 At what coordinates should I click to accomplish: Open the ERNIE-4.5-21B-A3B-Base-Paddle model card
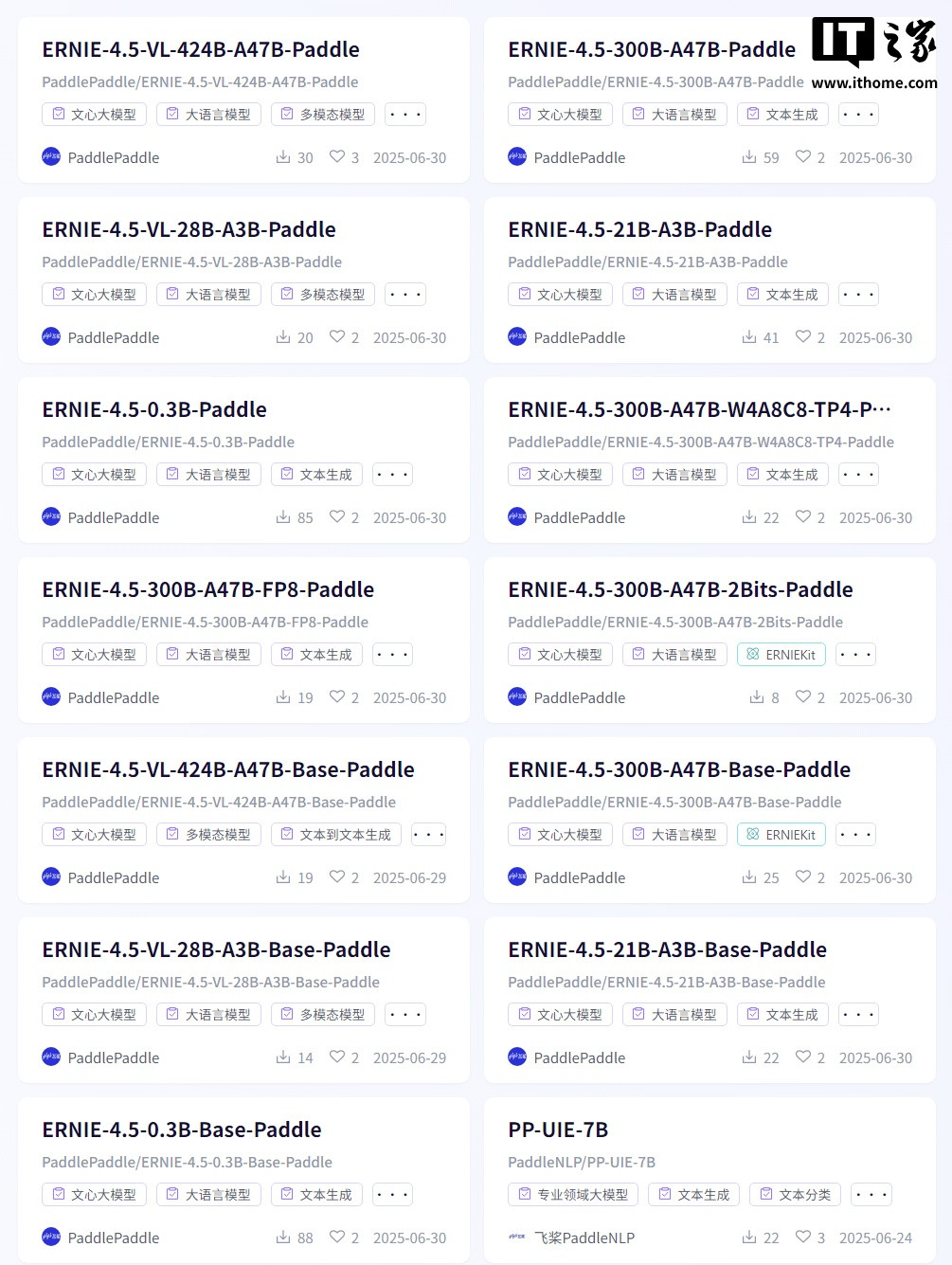[x=667, y=949]
